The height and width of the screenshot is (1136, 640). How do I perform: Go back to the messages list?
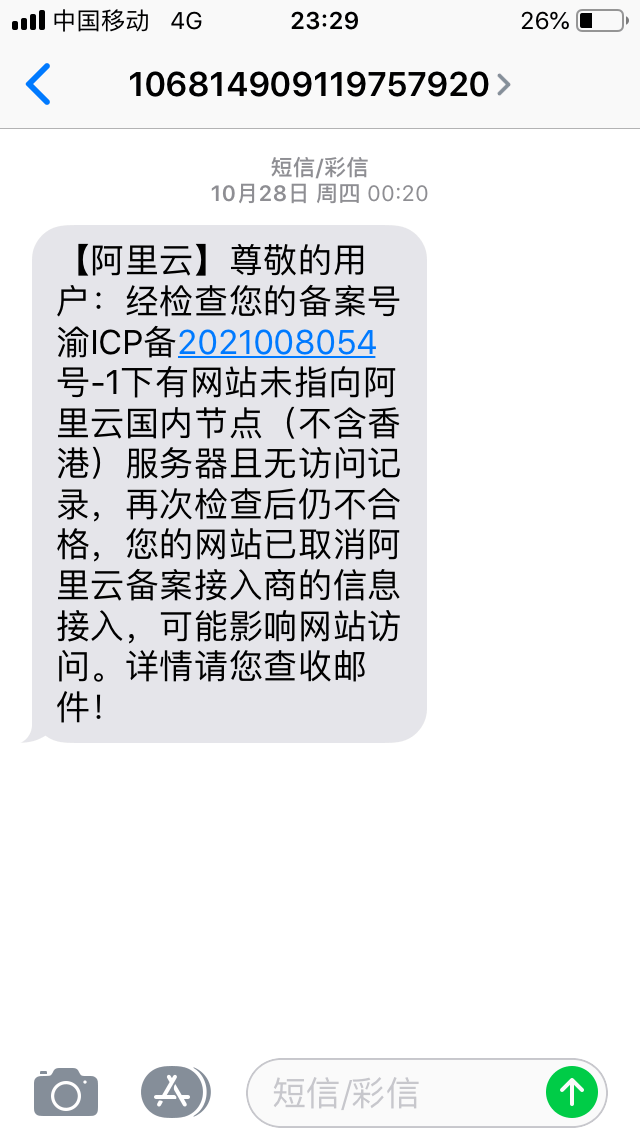tap(38, 85)
